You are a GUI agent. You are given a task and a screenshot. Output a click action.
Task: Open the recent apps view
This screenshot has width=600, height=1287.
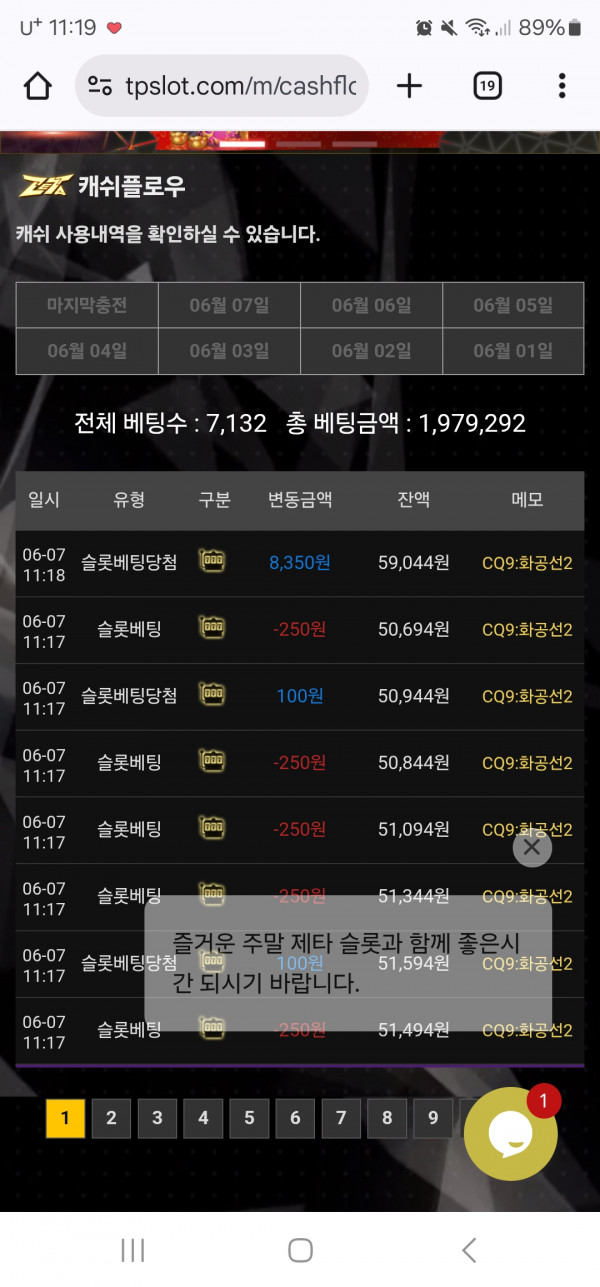pos(132,1249)
